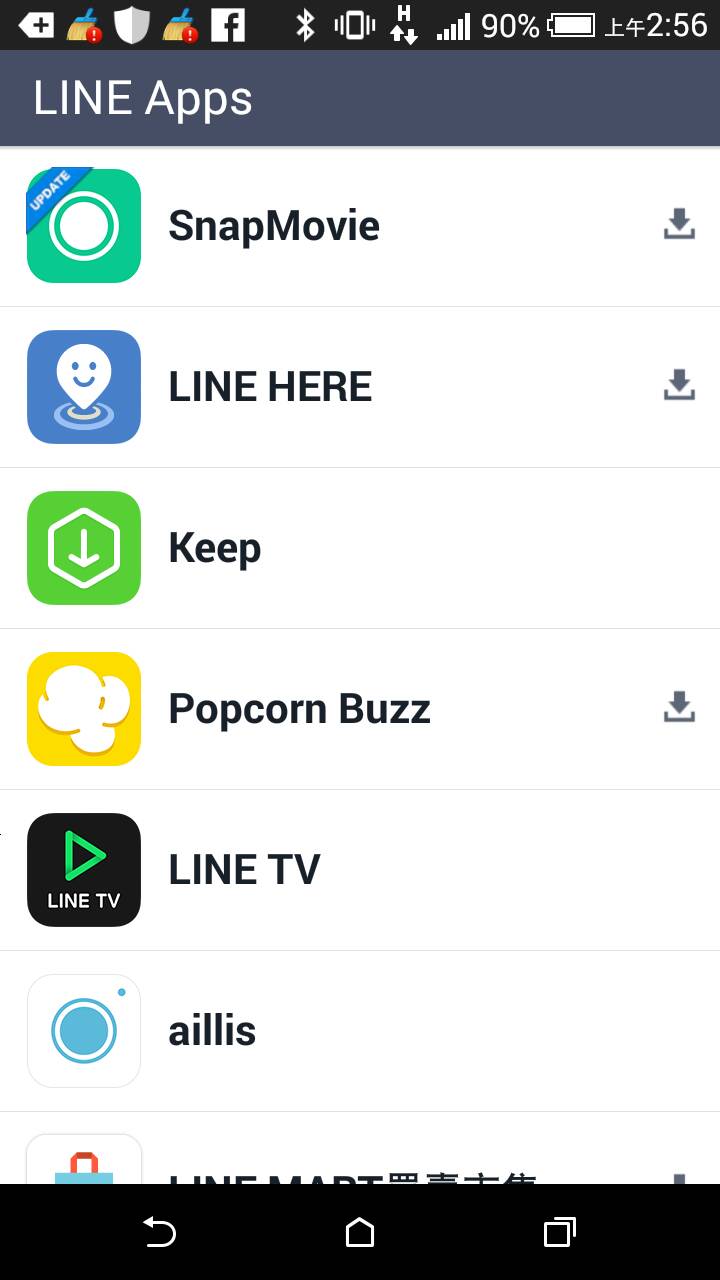Select the SnapMovie list entry
The height and width of the screenshot is (1280, 720).
[x=360, y=226]
